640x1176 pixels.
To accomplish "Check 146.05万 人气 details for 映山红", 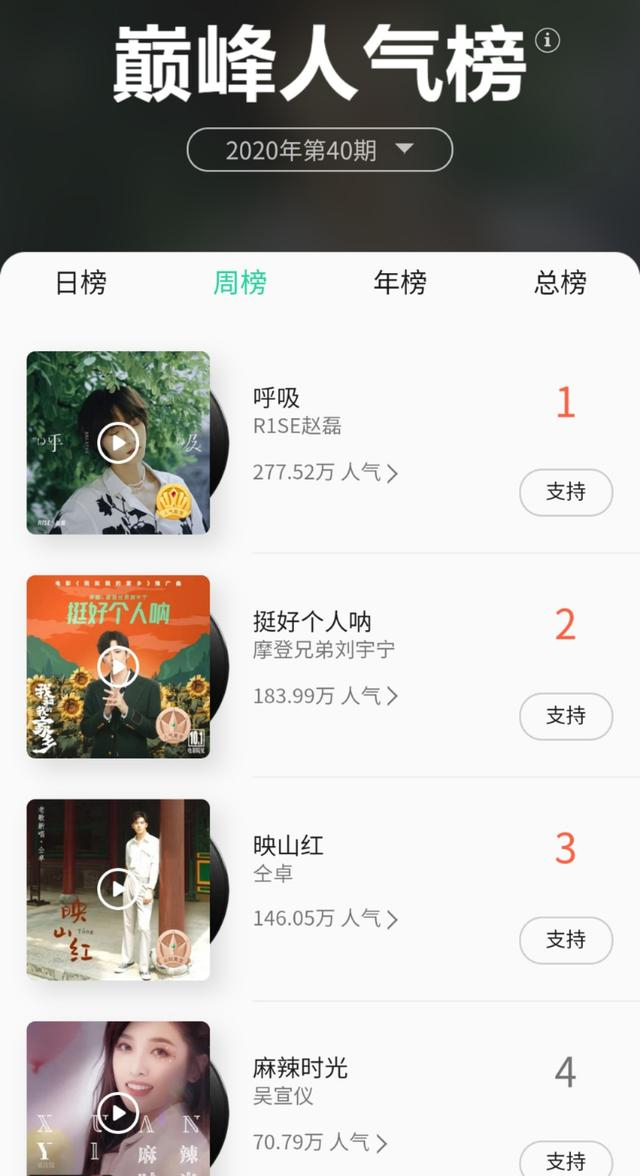I will pyautogui.click(x=325, y=918).
